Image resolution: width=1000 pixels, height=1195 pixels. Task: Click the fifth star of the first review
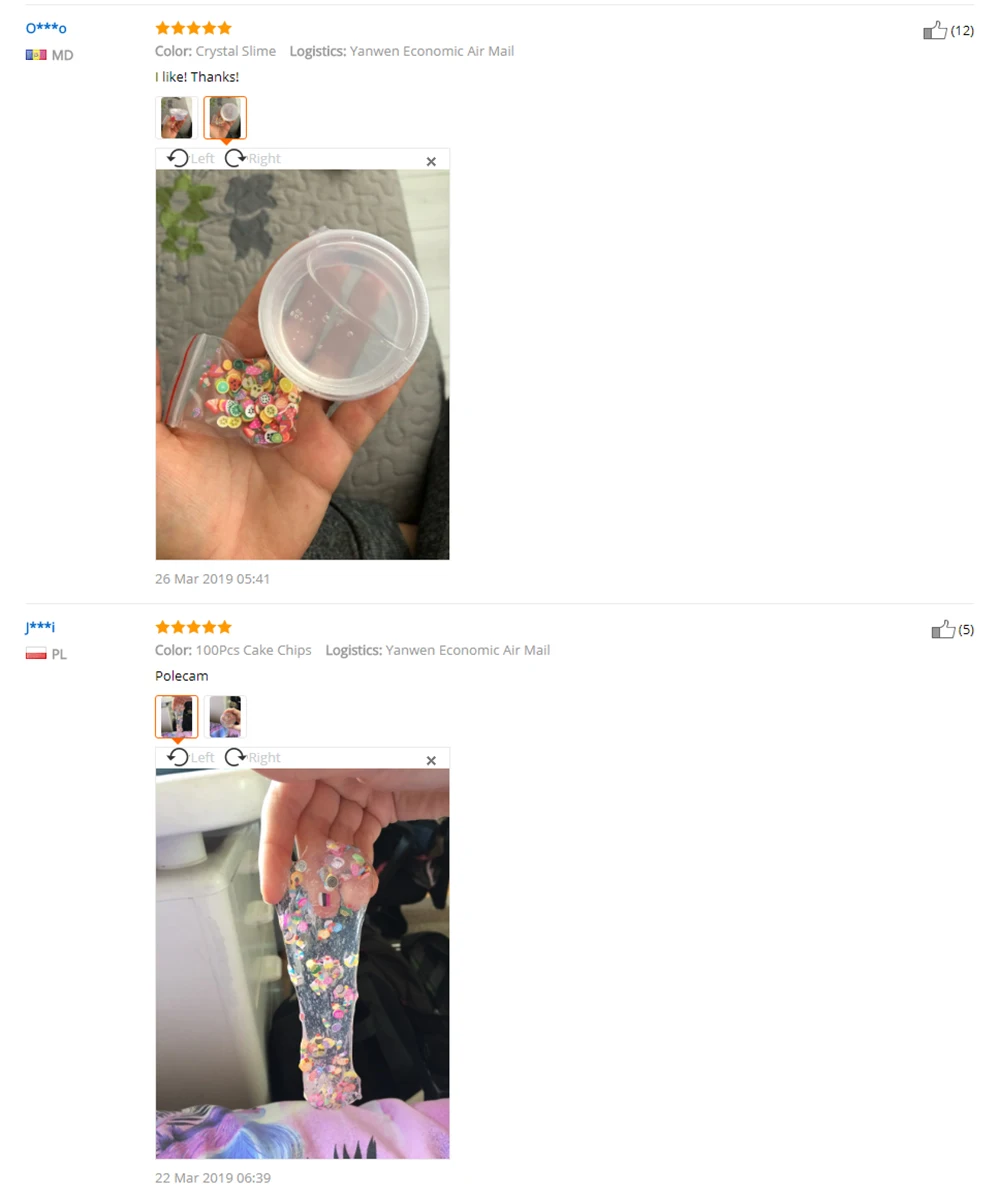[x=225, y=28]
